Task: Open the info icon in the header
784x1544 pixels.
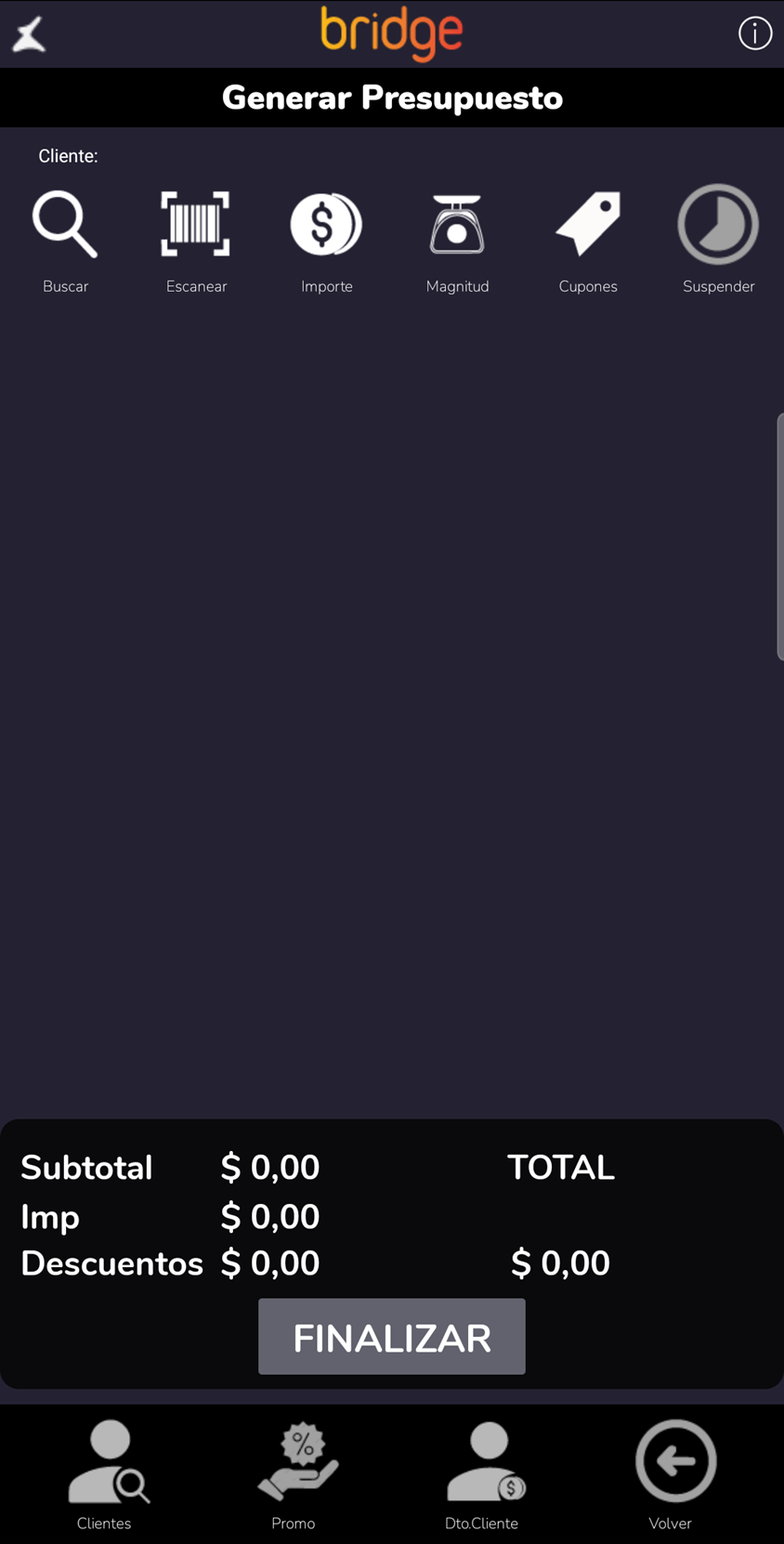Action: tap(754, 34)
